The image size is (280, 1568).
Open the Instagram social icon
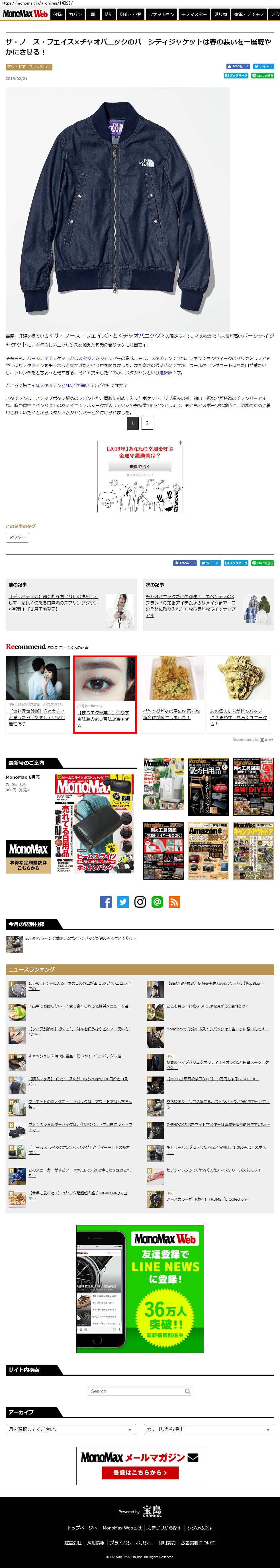tap(140, 901)
